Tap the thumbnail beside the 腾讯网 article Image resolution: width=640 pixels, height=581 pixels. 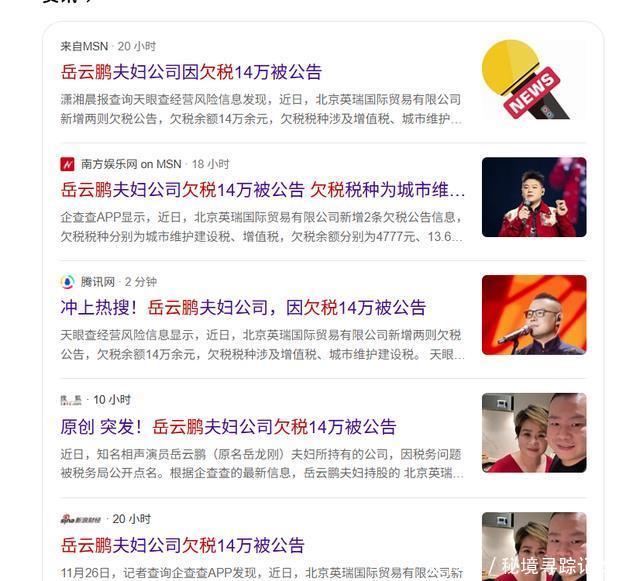tap(533, 315)
